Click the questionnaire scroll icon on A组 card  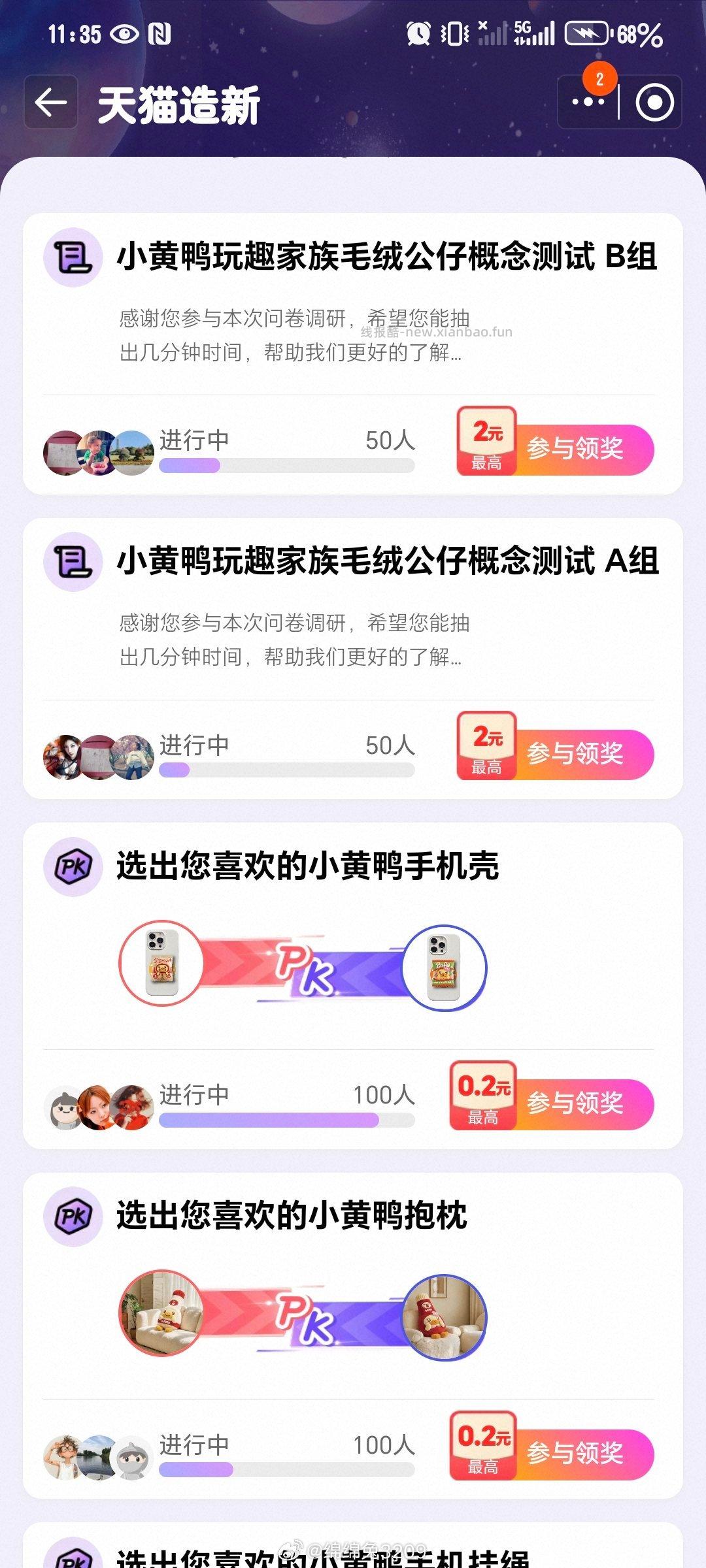coord(73,561)
